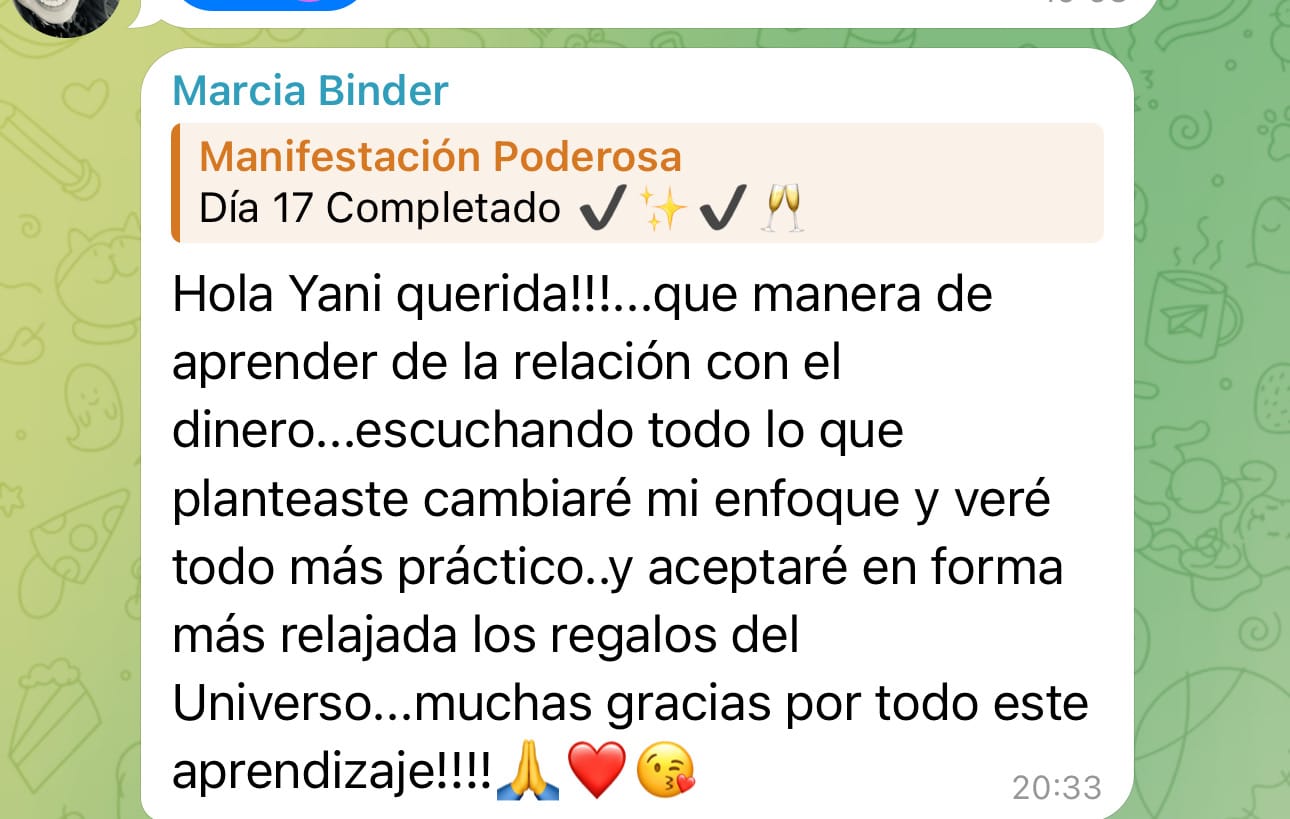Open Marcia Binder's profile from her name
The image size is (1290, 819).
tap(310, 91)
